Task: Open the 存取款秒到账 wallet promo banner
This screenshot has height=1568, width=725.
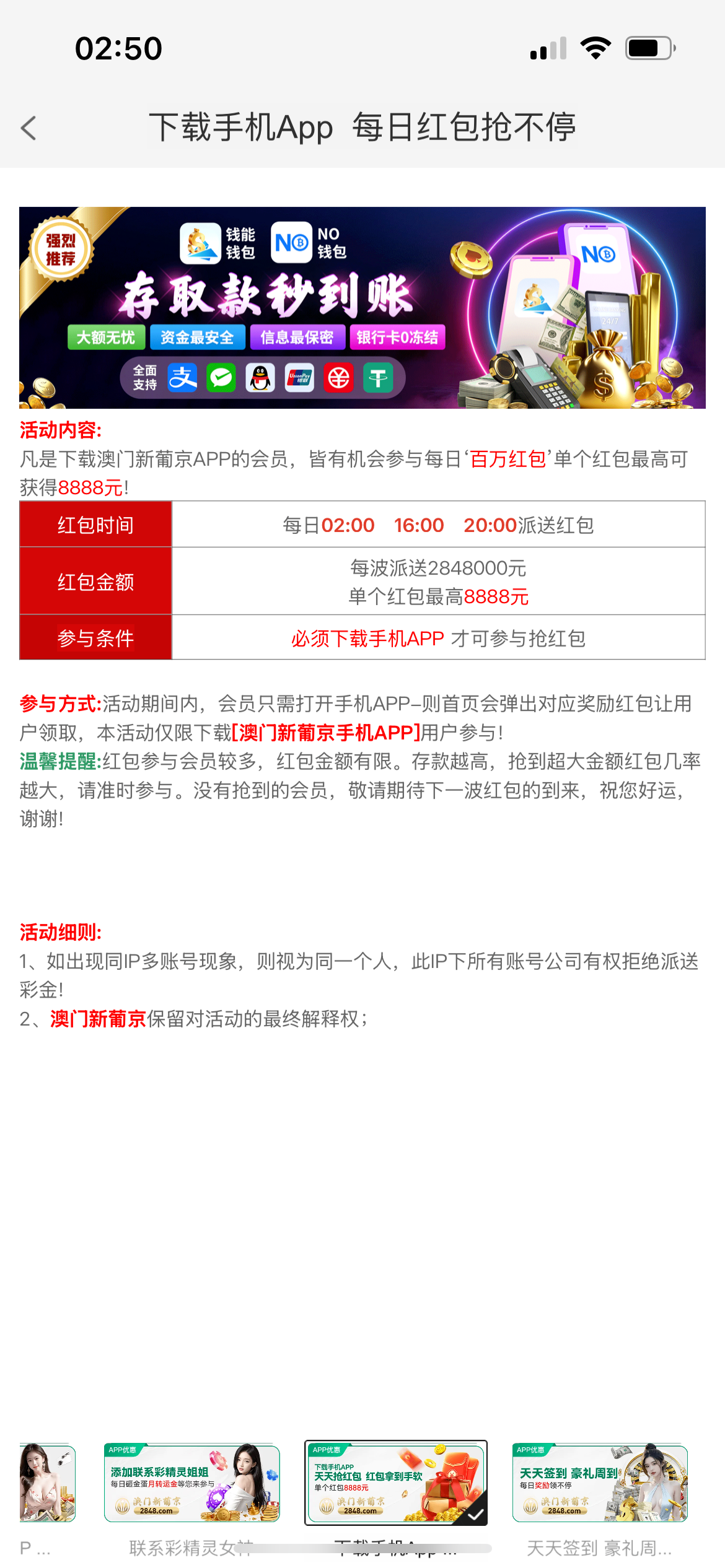Action: [362, 307]
